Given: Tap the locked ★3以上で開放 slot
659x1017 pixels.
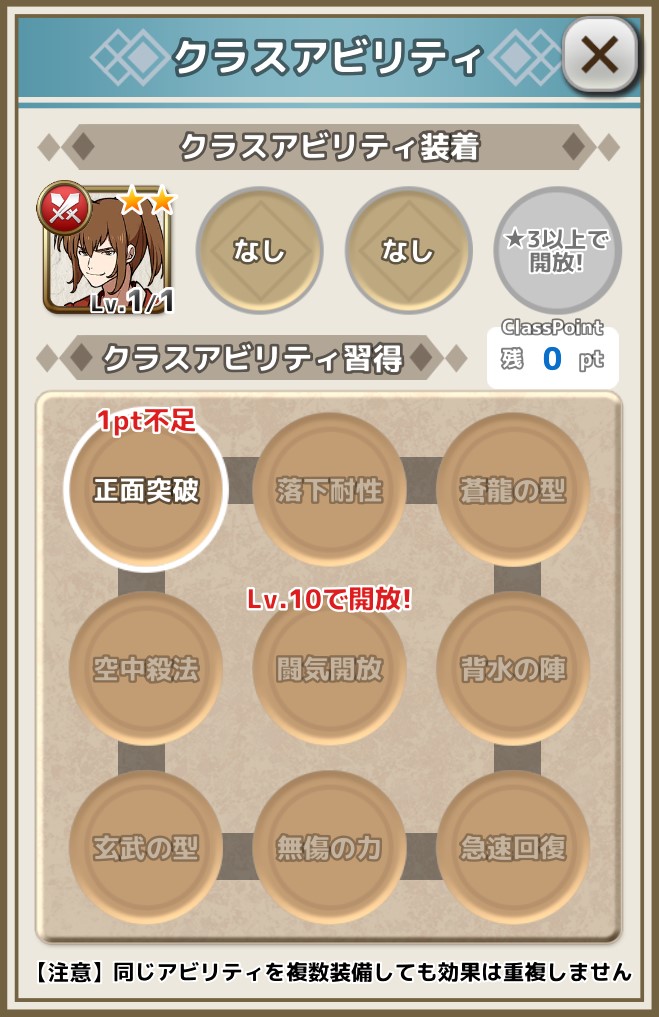Looking at the screenshot, I should (x=558, y=251).
